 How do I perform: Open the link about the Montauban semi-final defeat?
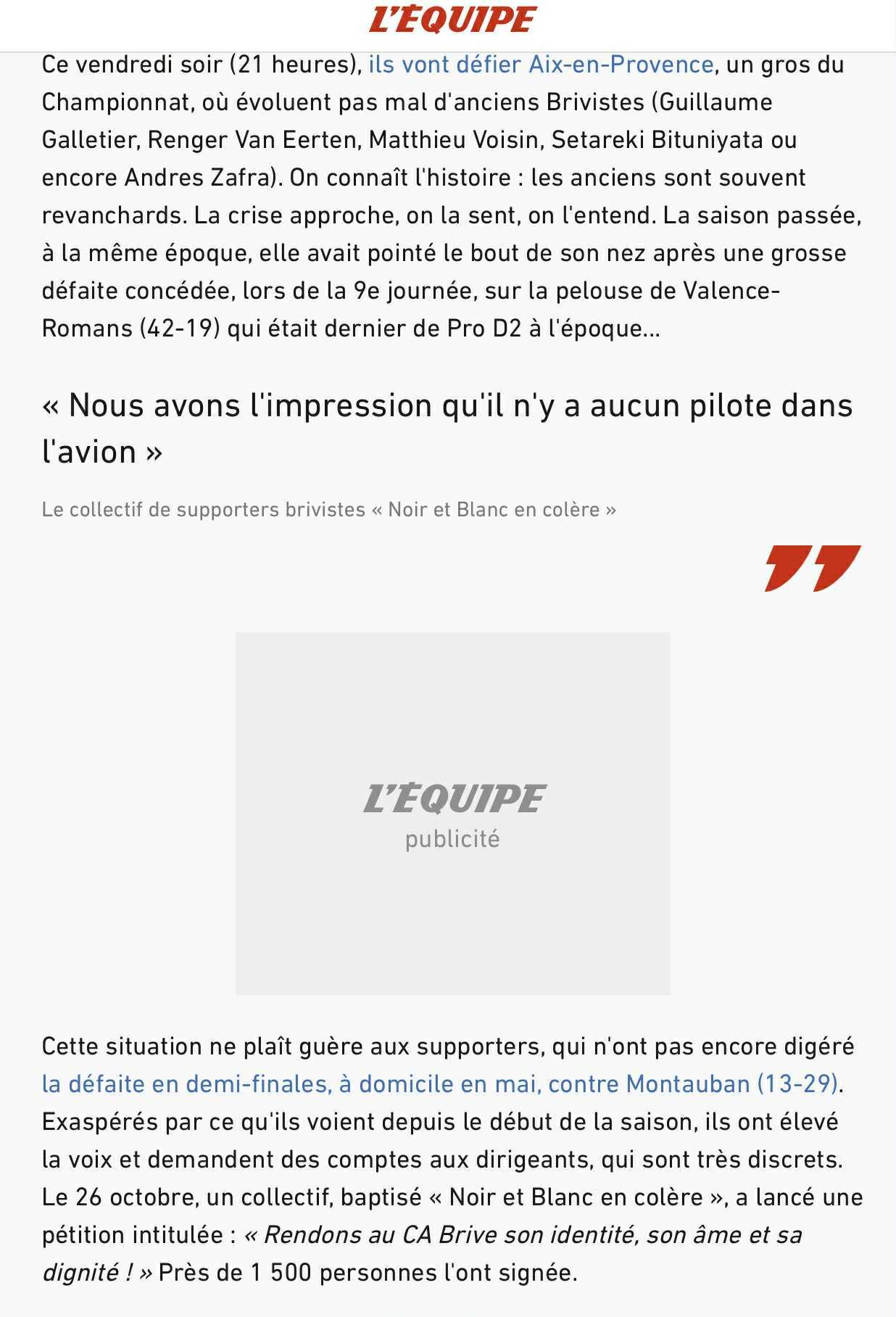click(439, 1083)
